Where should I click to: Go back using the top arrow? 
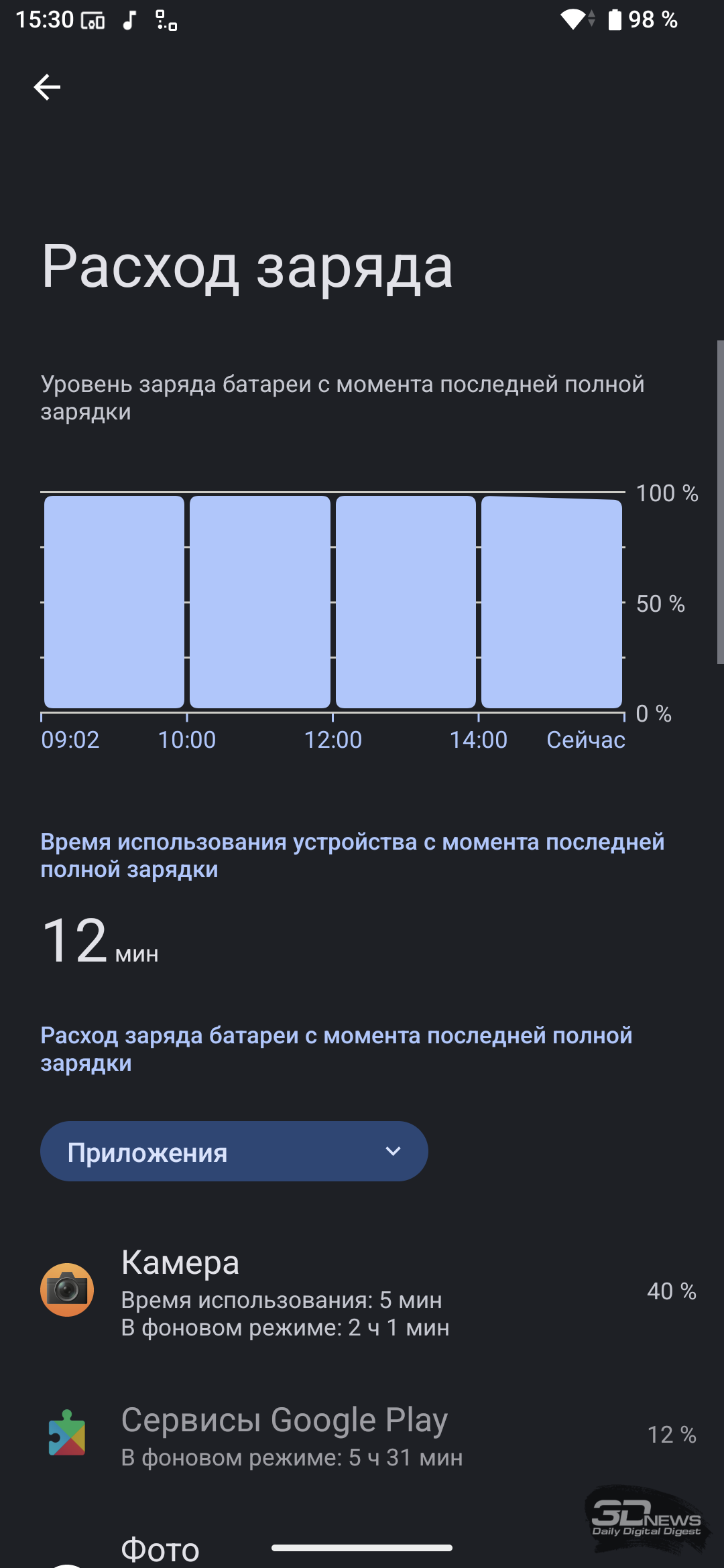click(47, 87)
